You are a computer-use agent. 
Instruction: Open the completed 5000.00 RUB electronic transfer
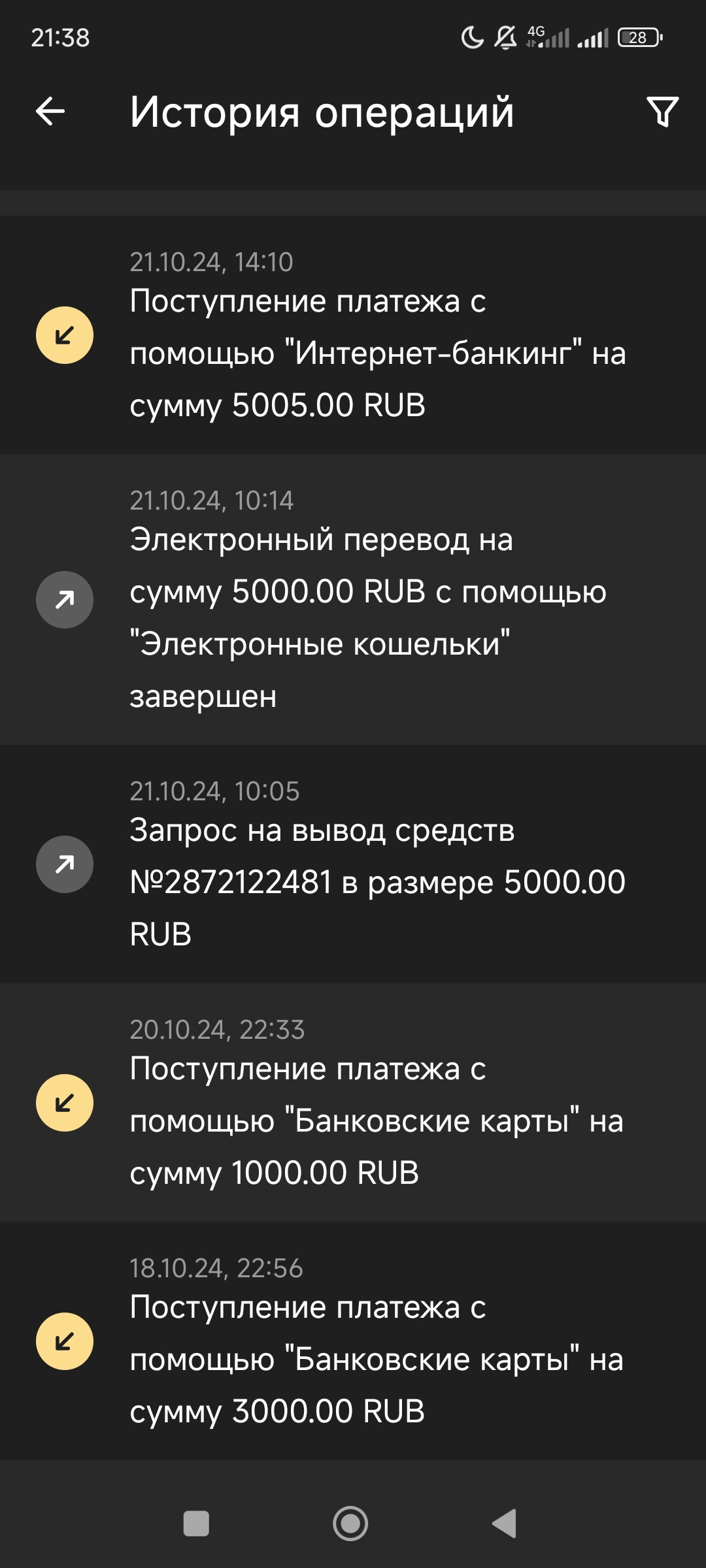pyautogui.click(x=353, y=599)
